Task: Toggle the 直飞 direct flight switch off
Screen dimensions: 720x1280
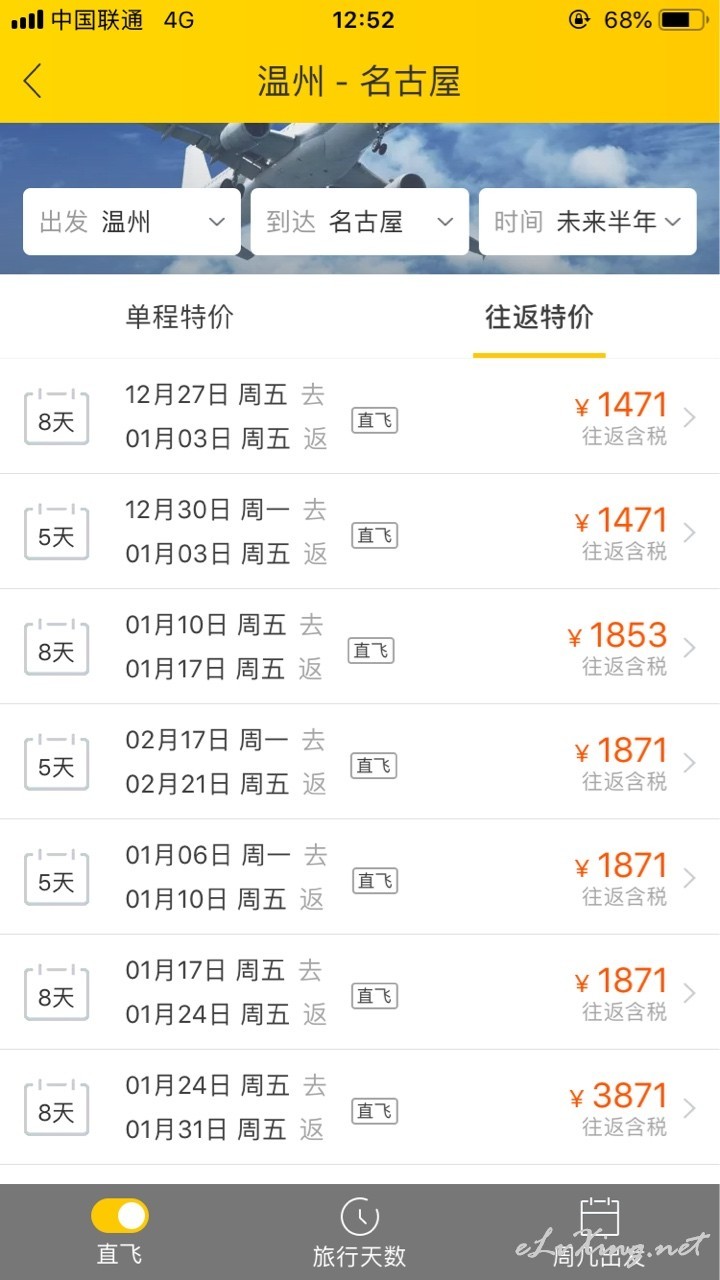Action: pos(120,1216)
